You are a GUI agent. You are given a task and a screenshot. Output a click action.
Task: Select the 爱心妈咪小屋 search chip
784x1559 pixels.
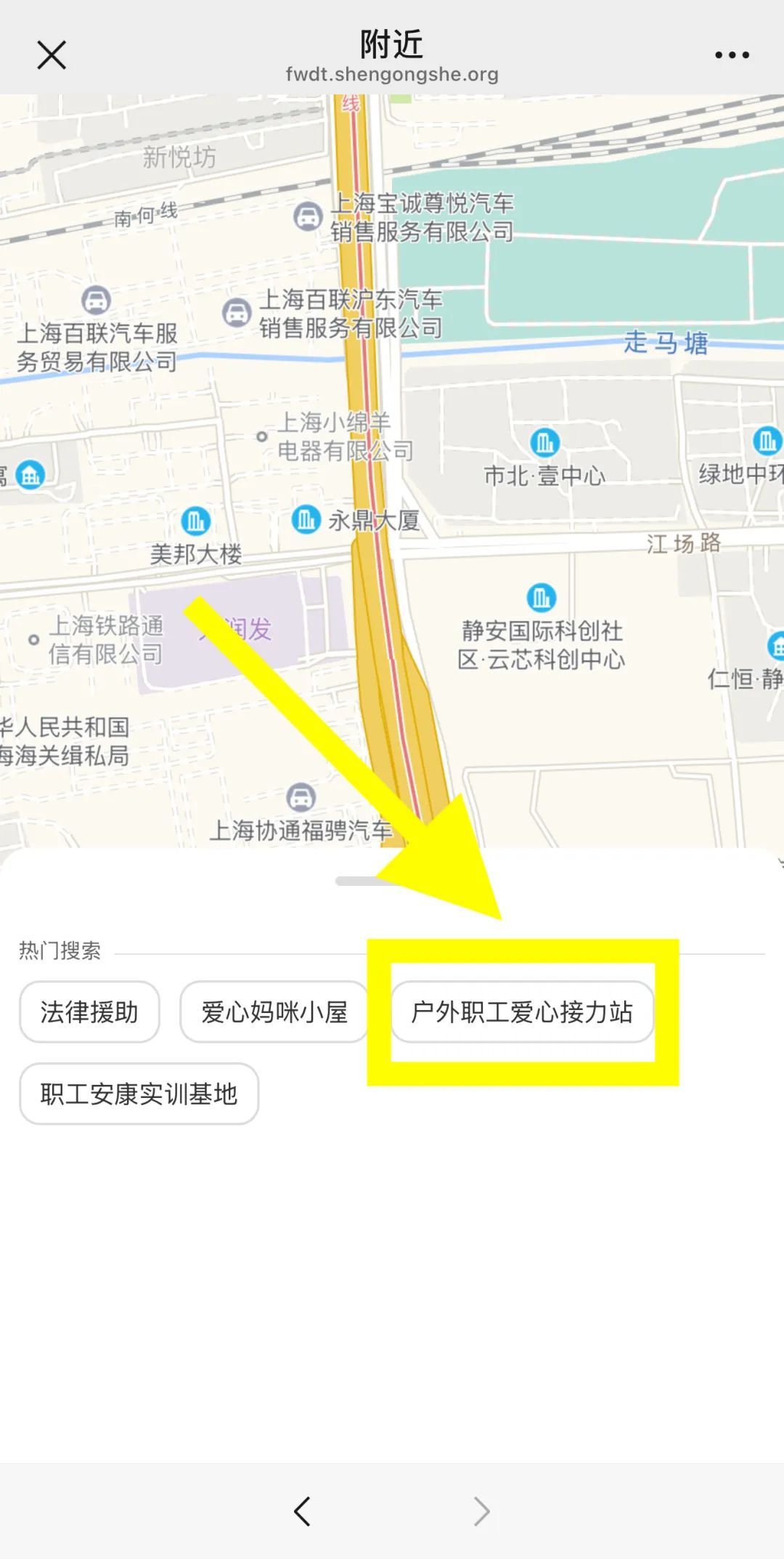tap(274, 1011)
